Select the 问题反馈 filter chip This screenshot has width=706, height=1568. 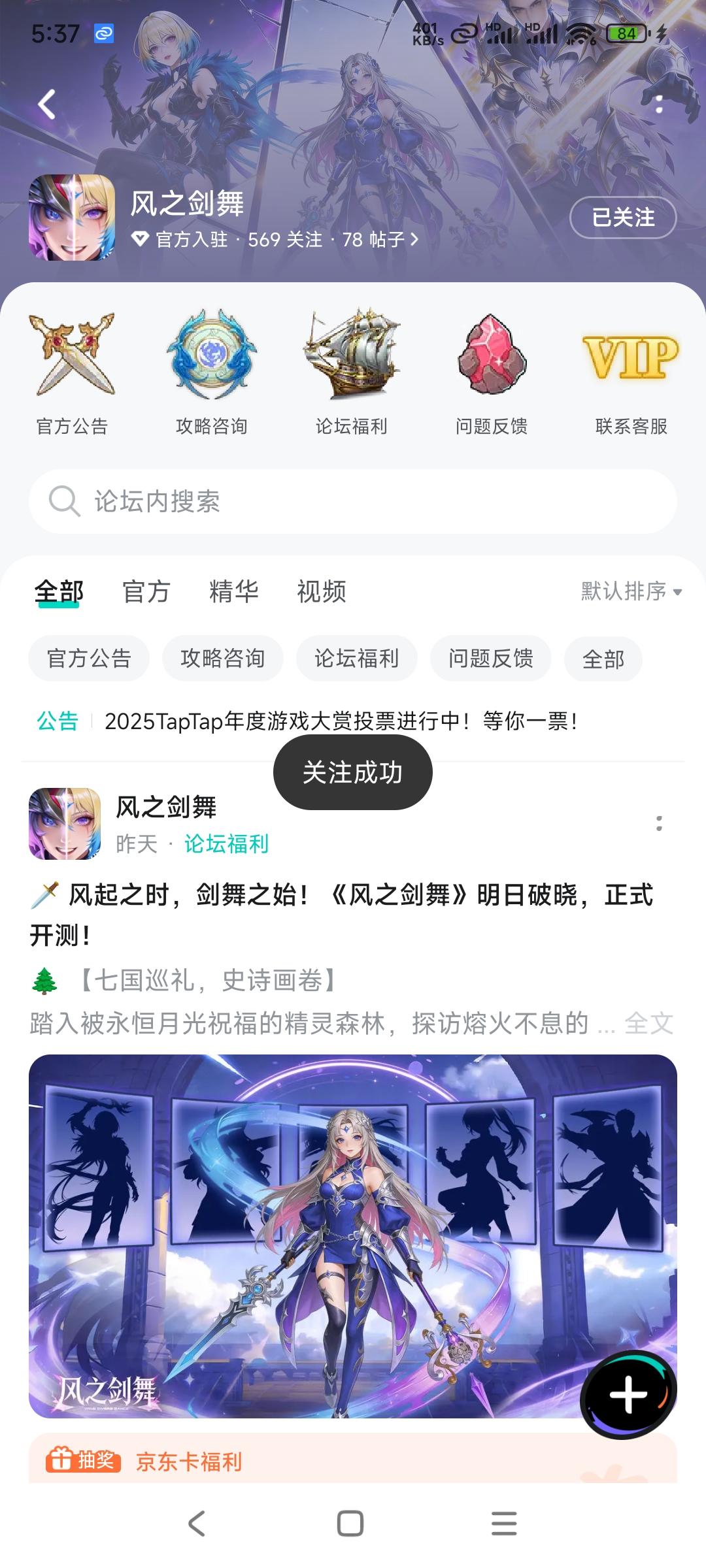point(490,659)
